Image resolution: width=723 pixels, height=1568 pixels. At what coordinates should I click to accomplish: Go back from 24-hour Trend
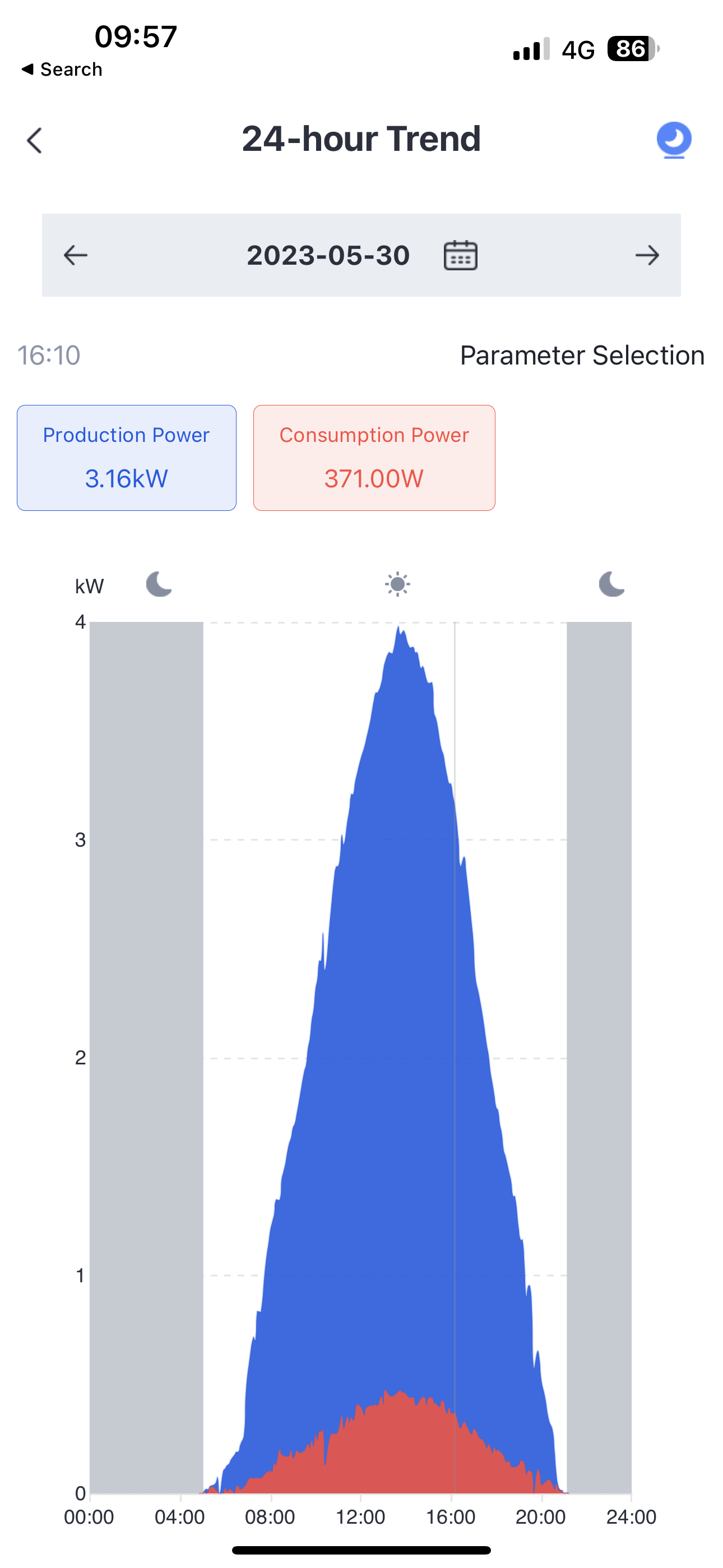point(35,141)
